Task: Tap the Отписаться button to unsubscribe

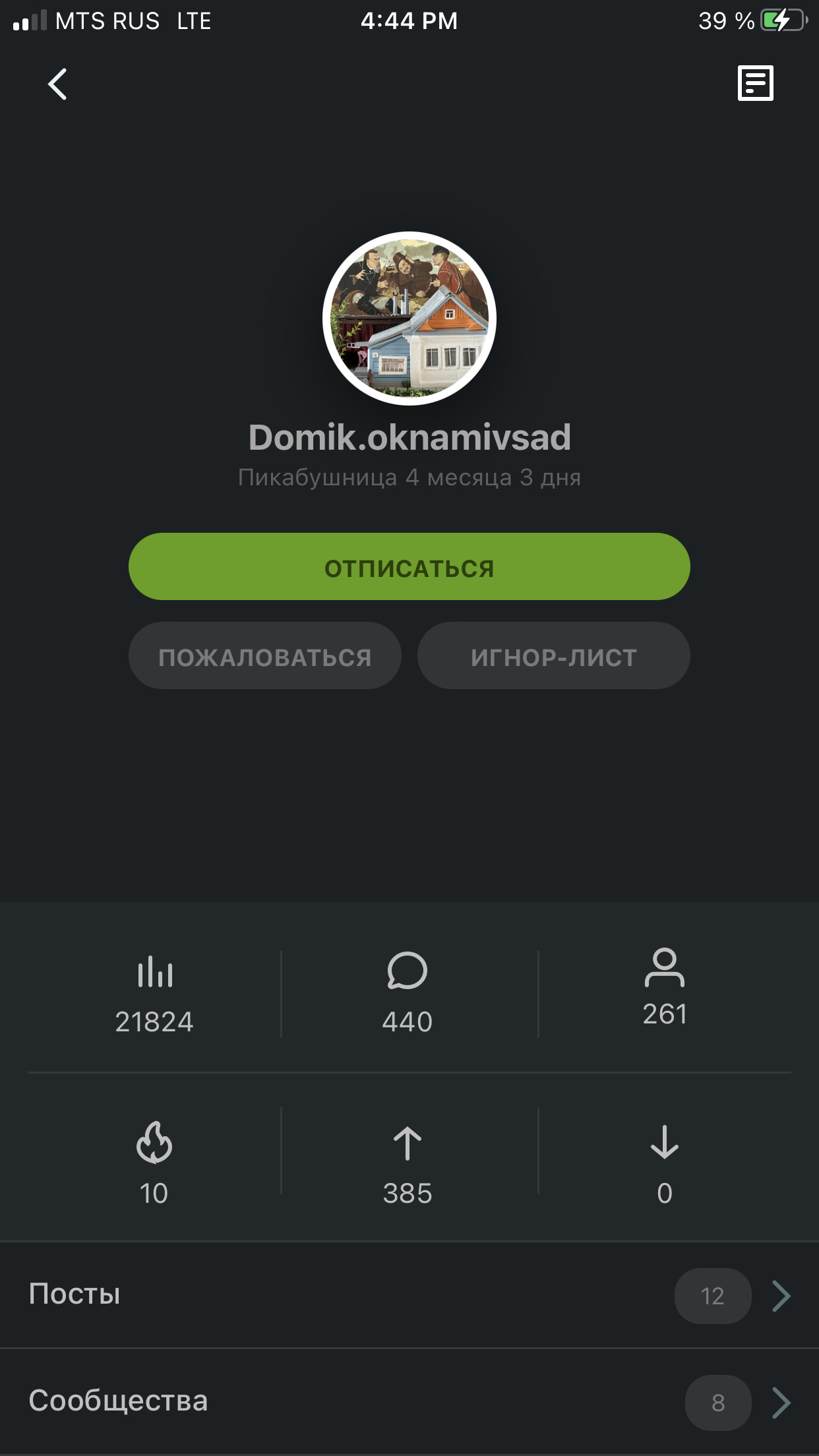Action: point(409,567)
